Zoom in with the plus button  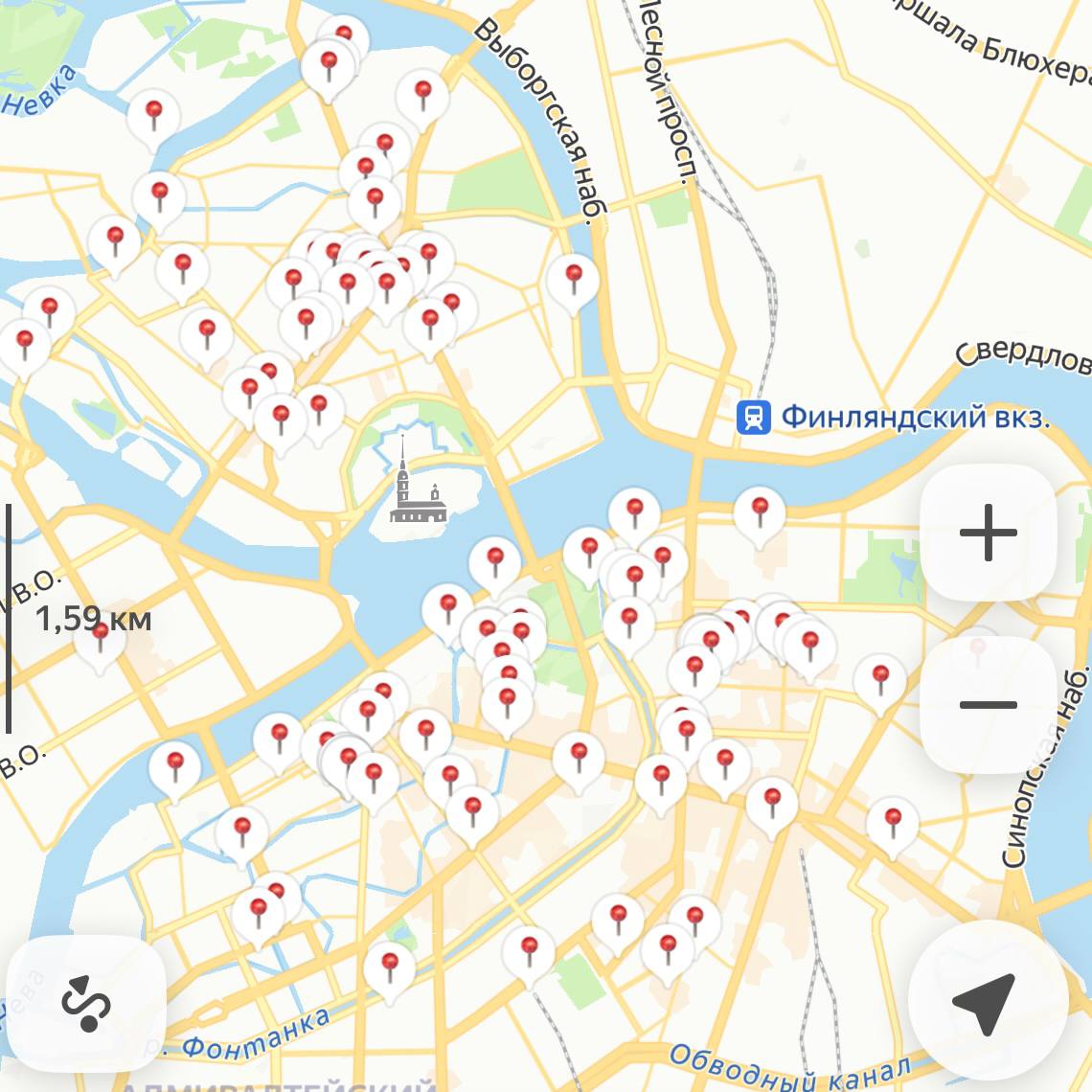tap(988, 533)
